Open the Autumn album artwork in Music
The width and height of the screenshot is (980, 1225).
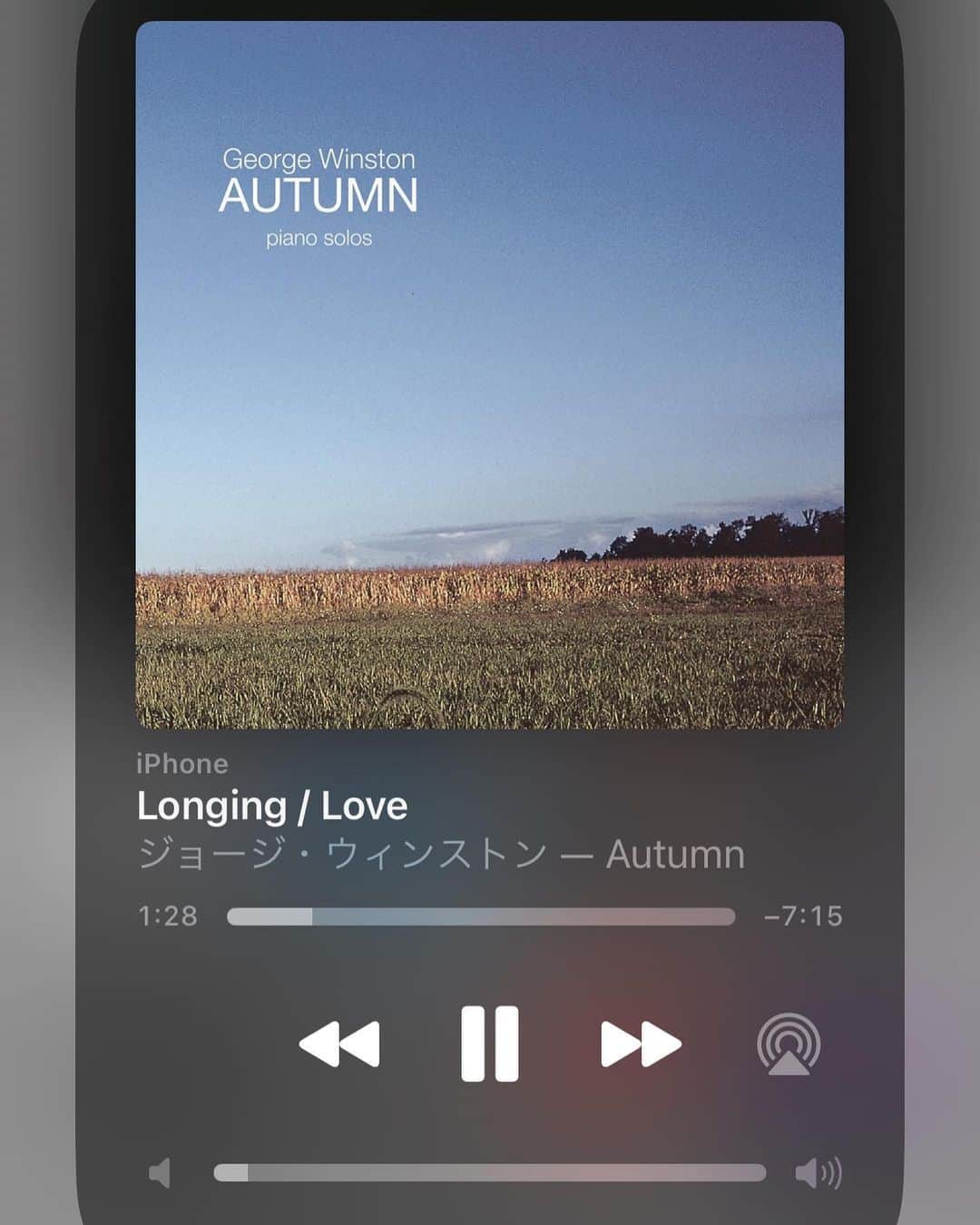[x=489, y=374]
